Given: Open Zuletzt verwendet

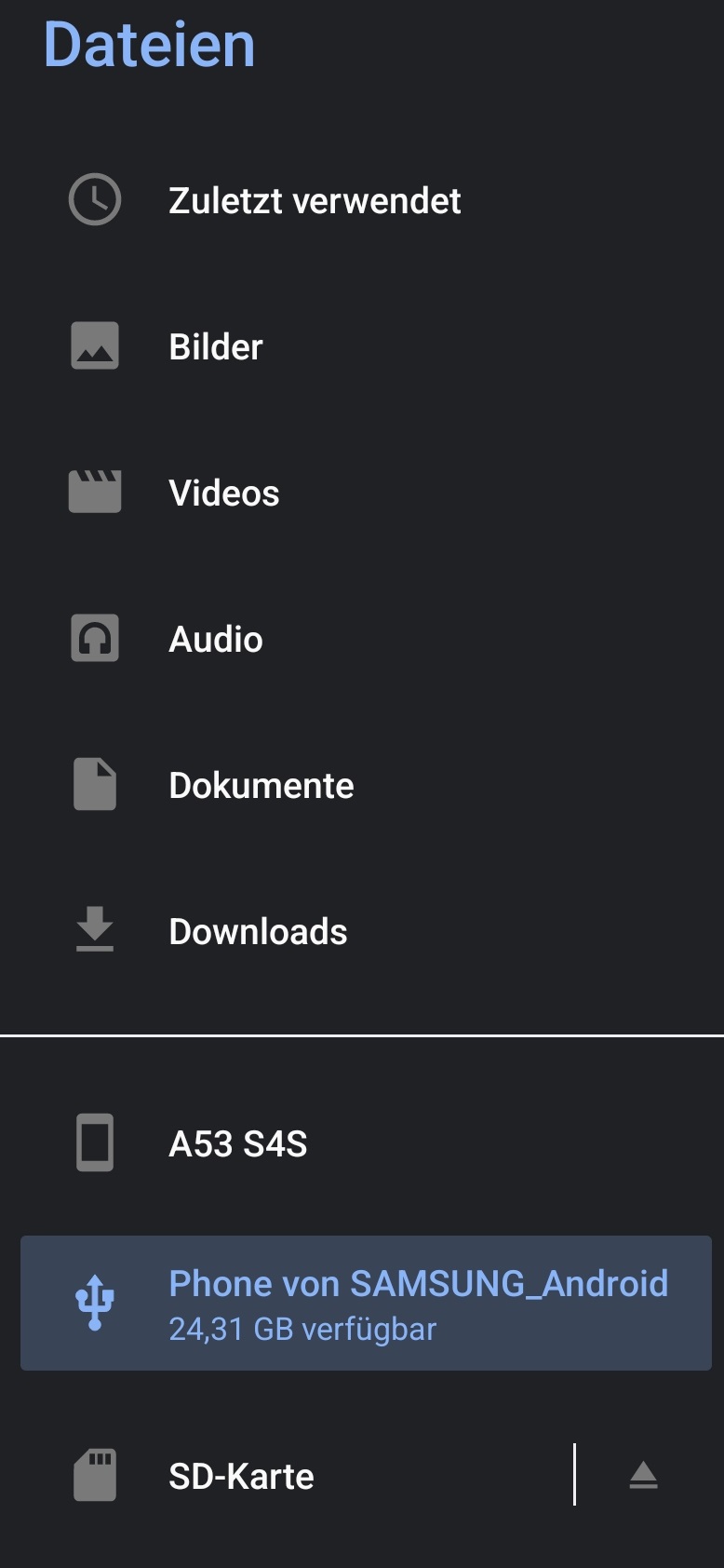Looking at the screenshot, I should tap(362, 200).
